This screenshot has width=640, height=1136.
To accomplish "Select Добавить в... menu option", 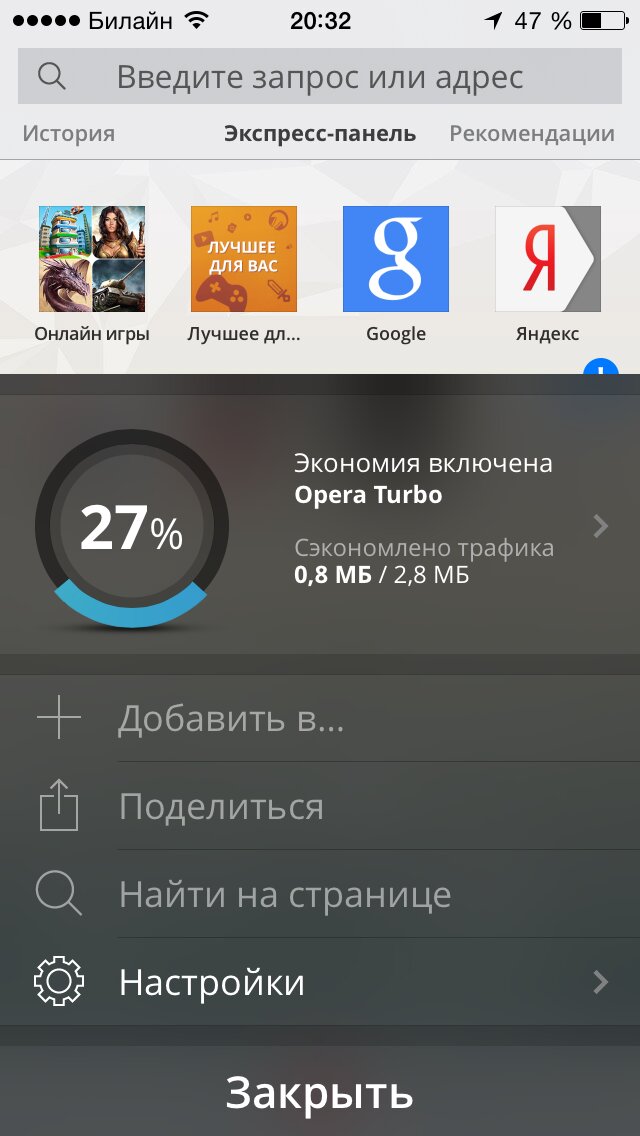I will (320, 719).
